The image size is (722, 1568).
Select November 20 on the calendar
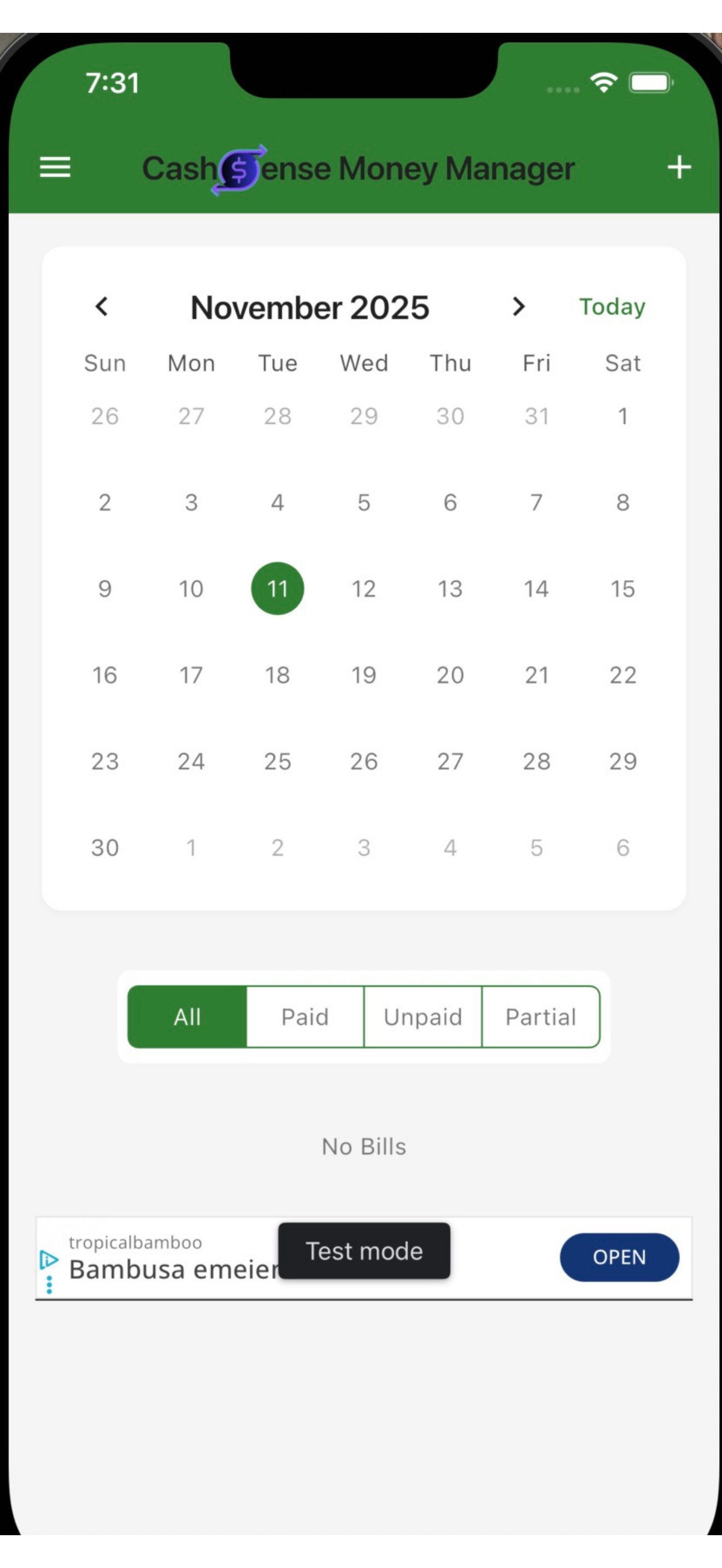pos(450,675)
